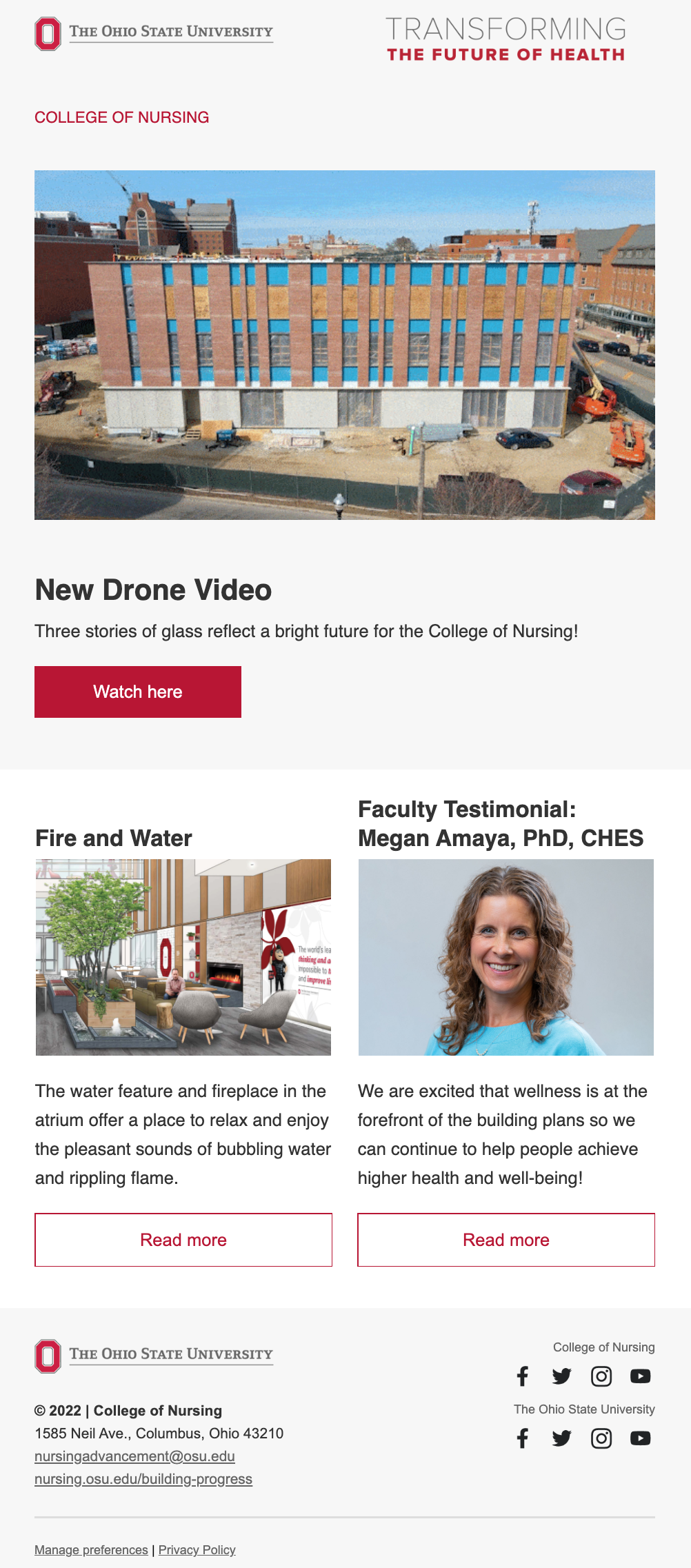This screenshot has width=691, height=1568.
Task: Go to the College of Nursing YouTube channel
Action: 640,1376
